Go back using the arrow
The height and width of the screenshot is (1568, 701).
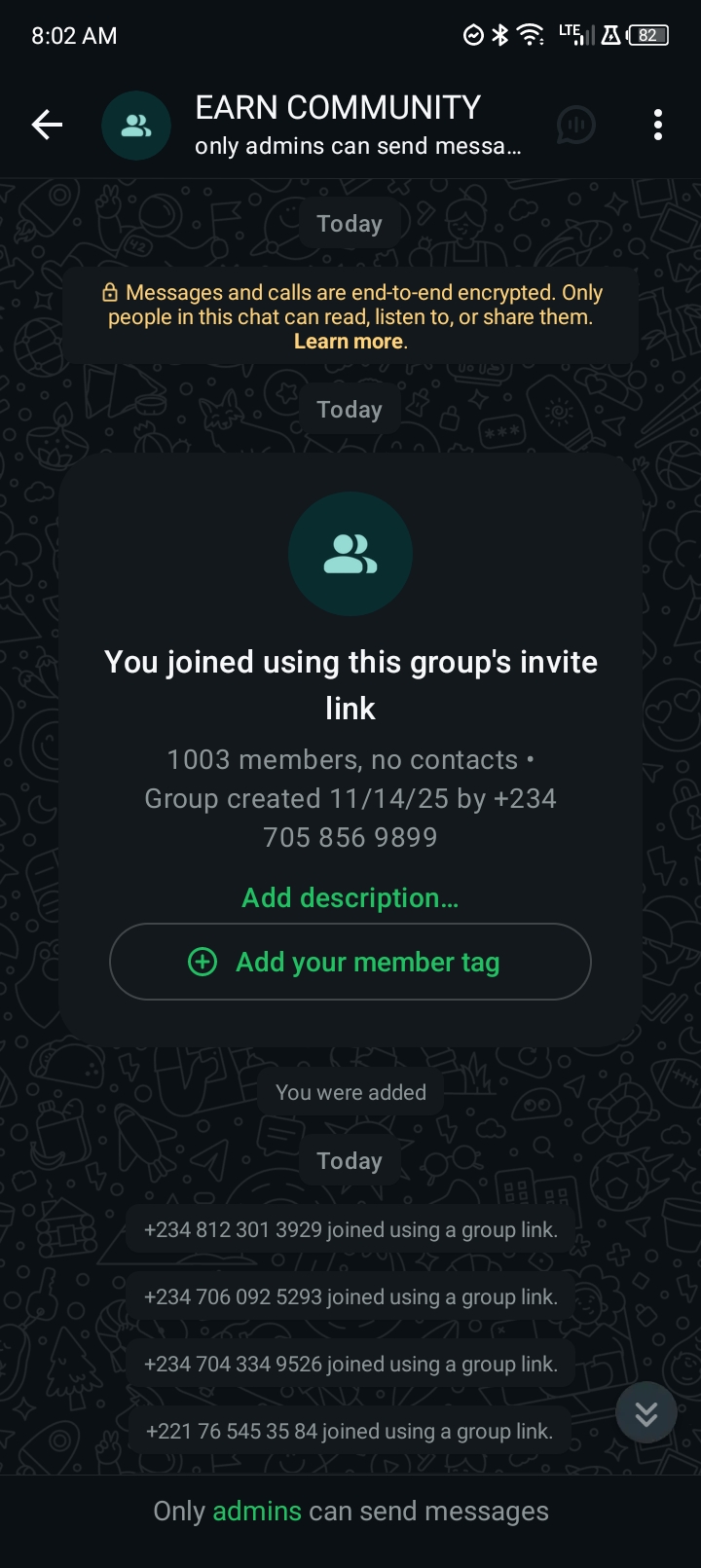(47, 125)
